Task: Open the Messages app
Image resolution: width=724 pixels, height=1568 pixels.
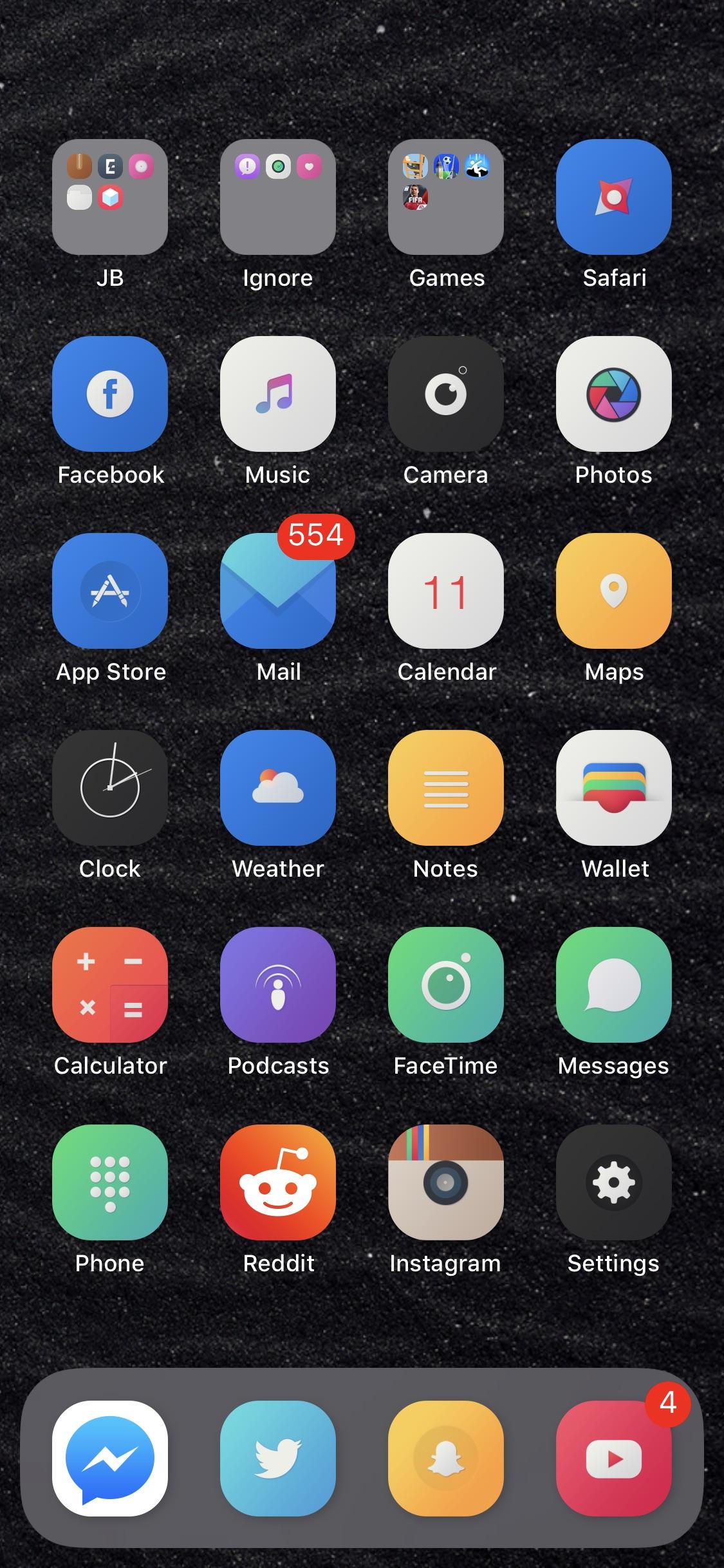Action: 614,985
